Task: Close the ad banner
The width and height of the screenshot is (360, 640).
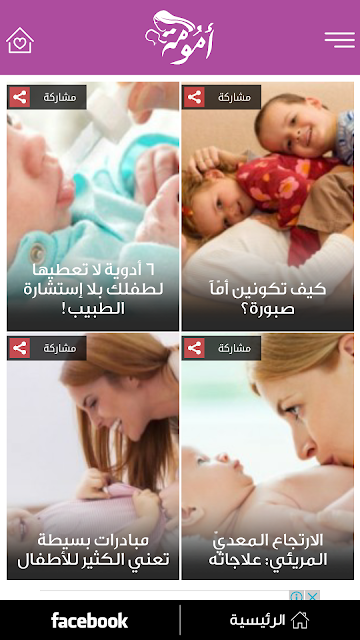Action: [x=312, y=596]
